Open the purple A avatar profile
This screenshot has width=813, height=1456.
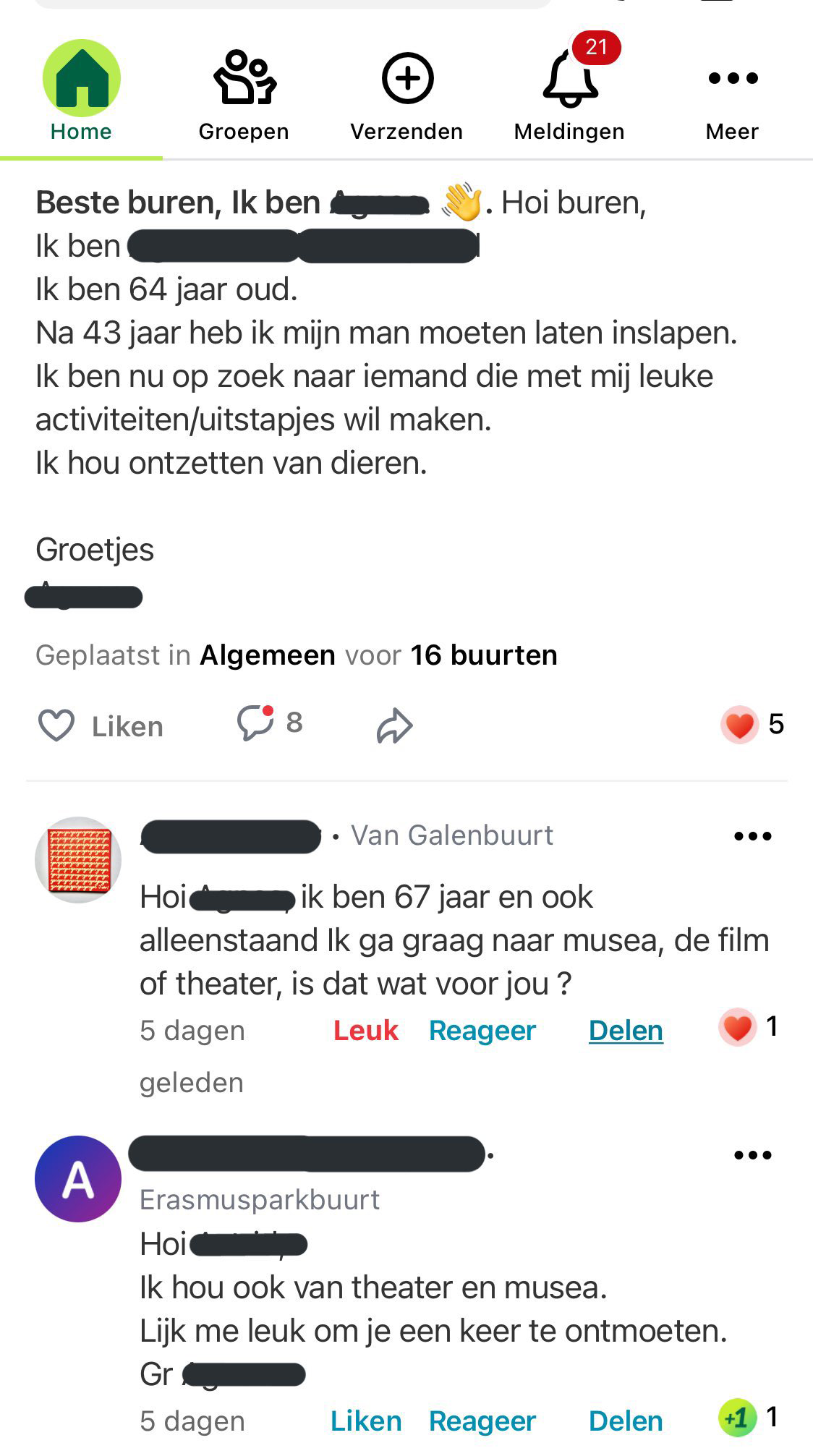[78, 1179]
